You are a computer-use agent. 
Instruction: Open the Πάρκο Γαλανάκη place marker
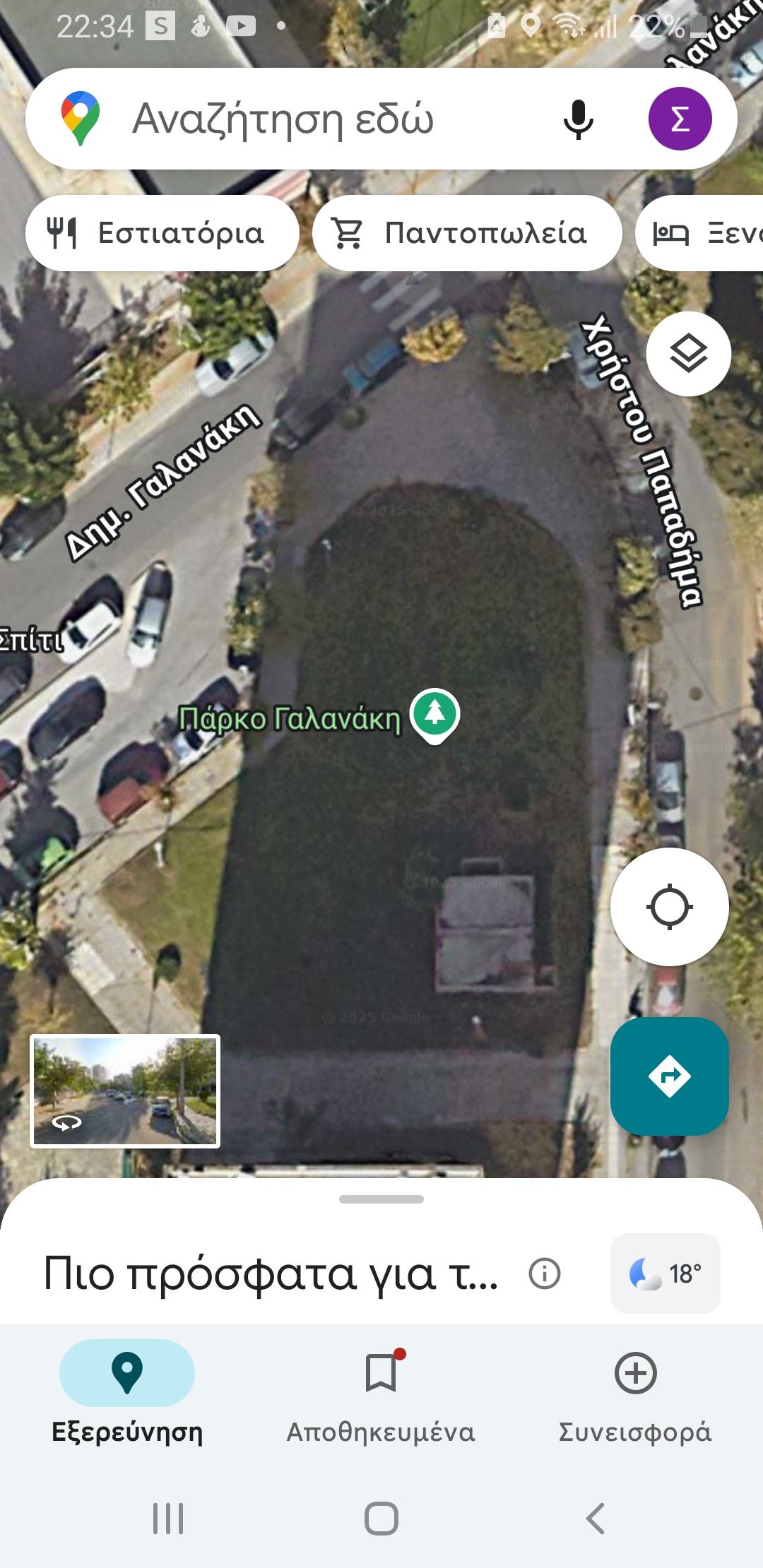435,715
